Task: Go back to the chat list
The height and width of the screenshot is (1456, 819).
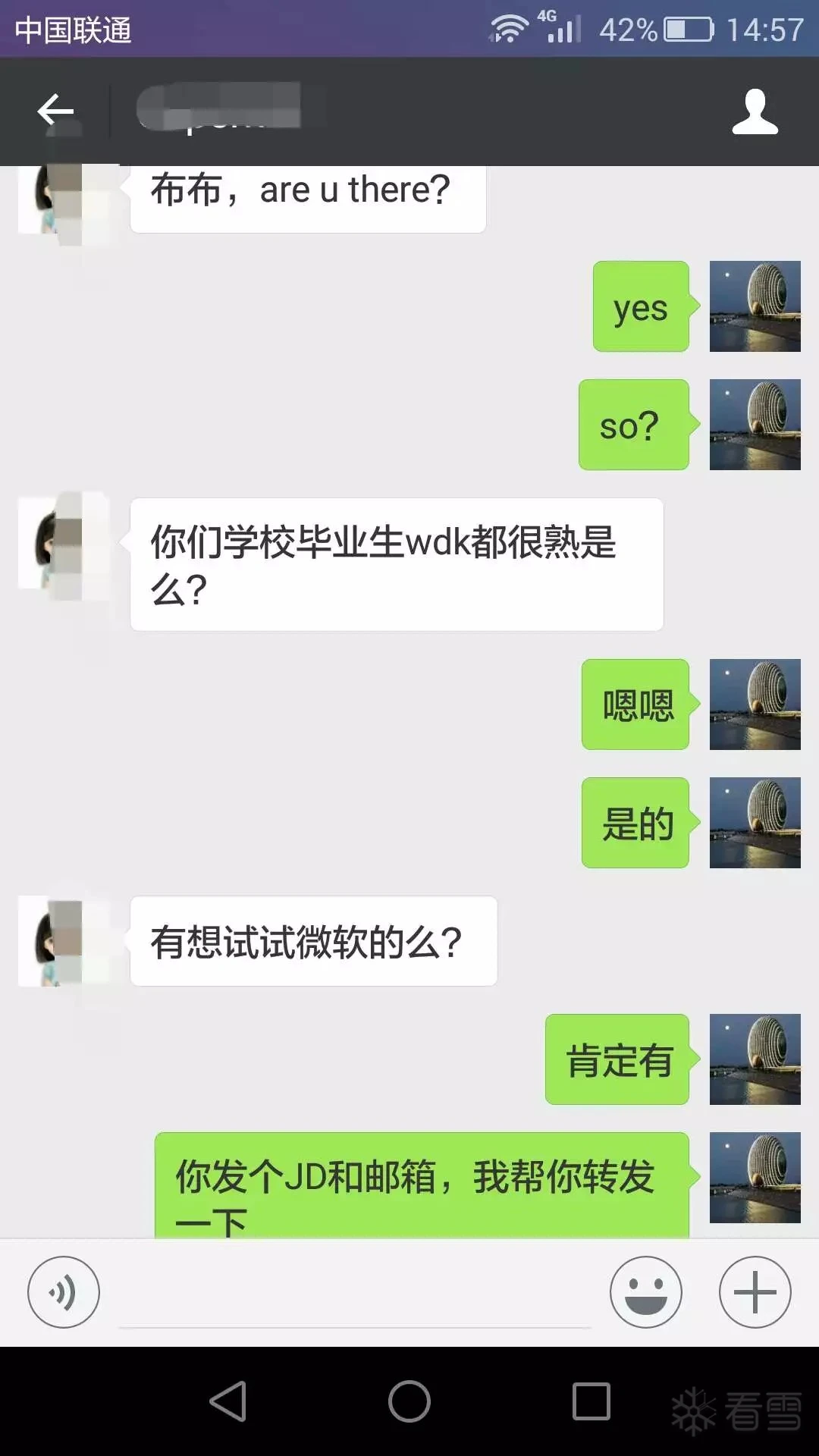Action: (55, 111)
